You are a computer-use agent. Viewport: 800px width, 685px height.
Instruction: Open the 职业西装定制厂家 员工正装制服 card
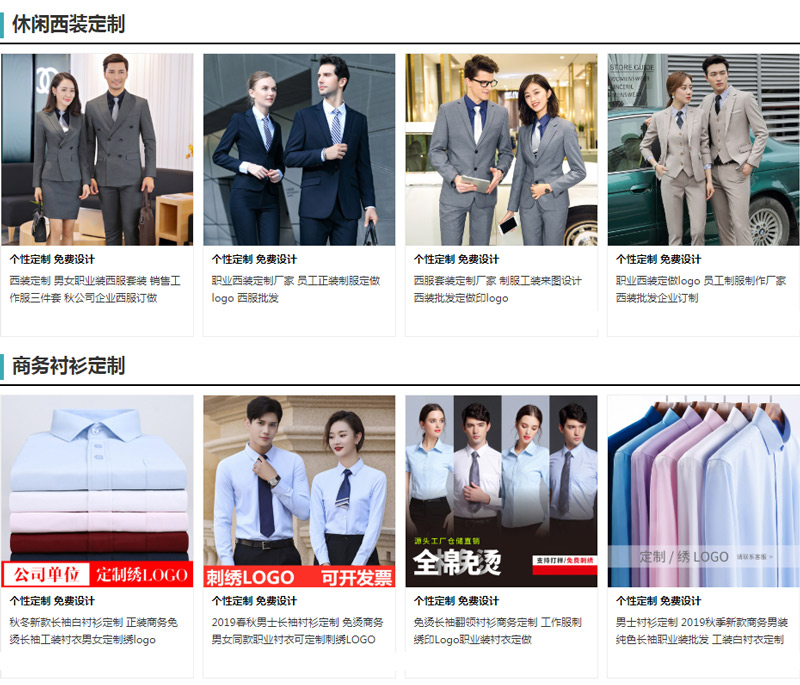tap(299, 150)
